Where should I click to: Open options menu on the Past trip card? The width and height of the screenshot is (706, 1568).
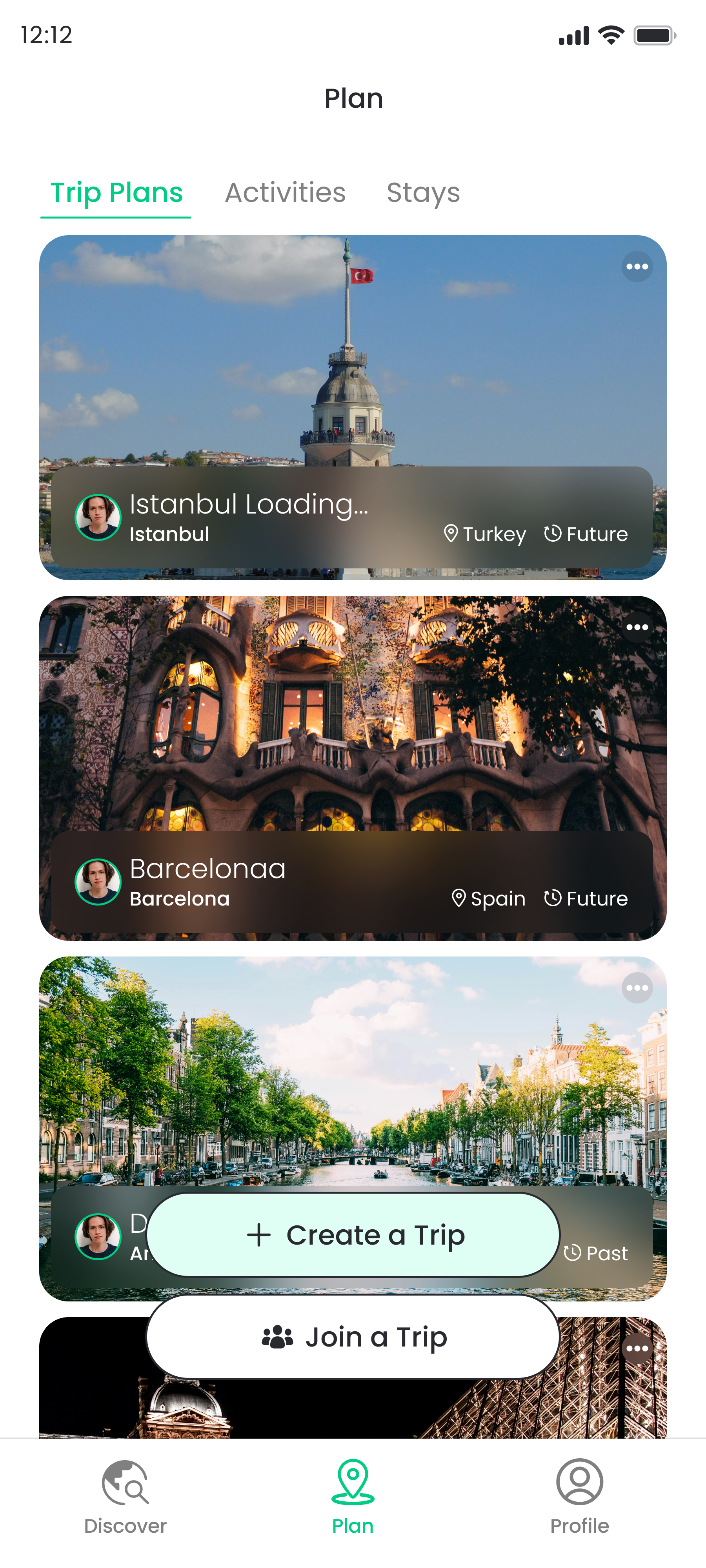click(637, 988)
